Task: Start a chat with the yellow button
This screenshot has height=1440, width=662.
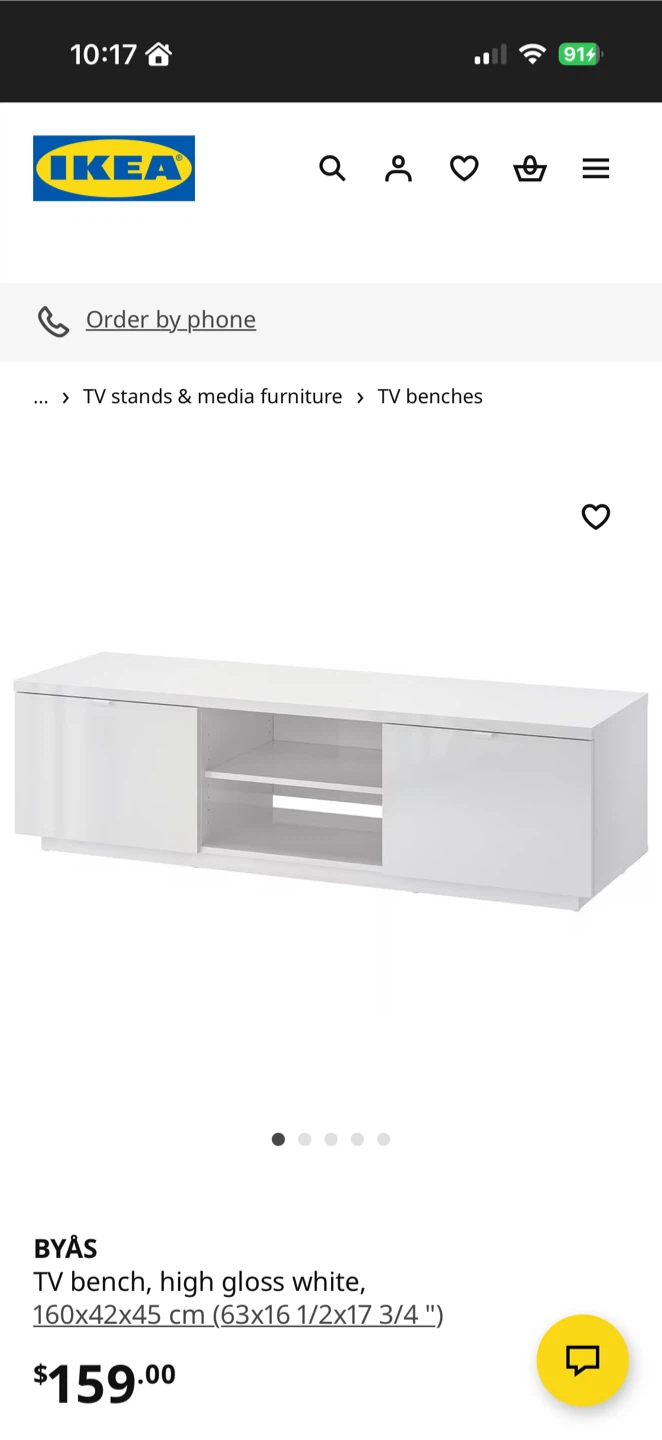Action: click(582, 1360)
